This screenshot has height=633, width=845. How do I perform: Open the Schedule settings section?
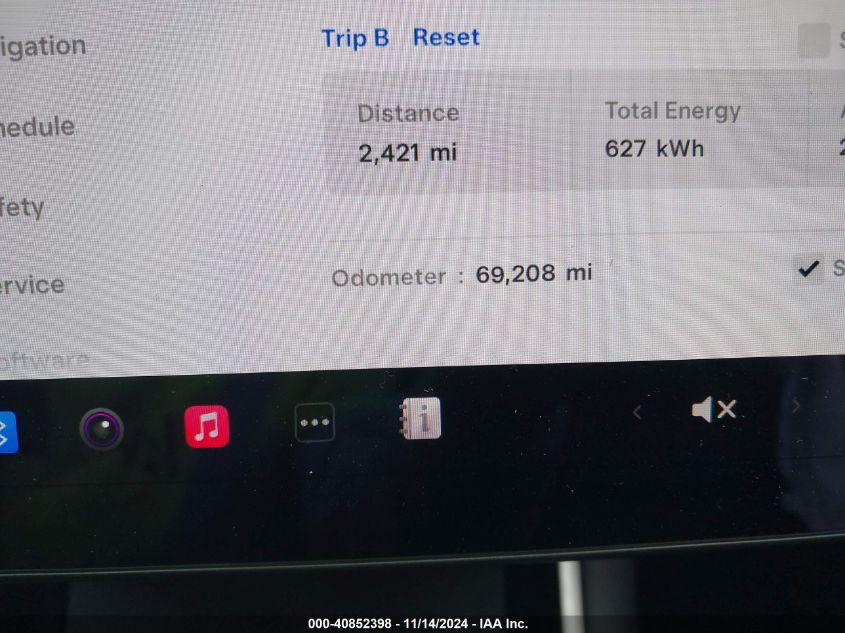click(36, 127)
